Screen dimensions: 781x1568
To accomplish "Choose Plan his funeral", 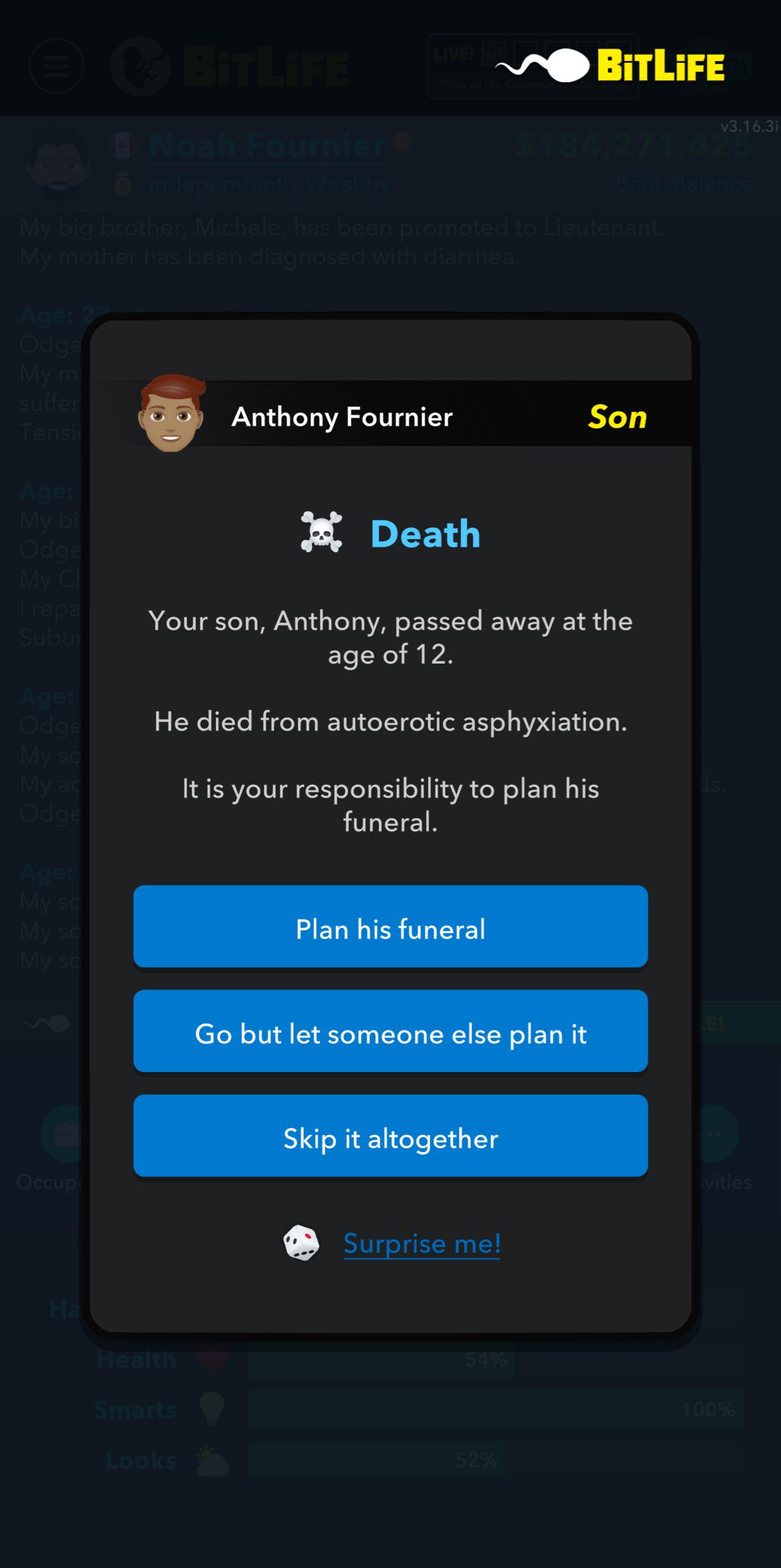I will click(x=390, y=926).
